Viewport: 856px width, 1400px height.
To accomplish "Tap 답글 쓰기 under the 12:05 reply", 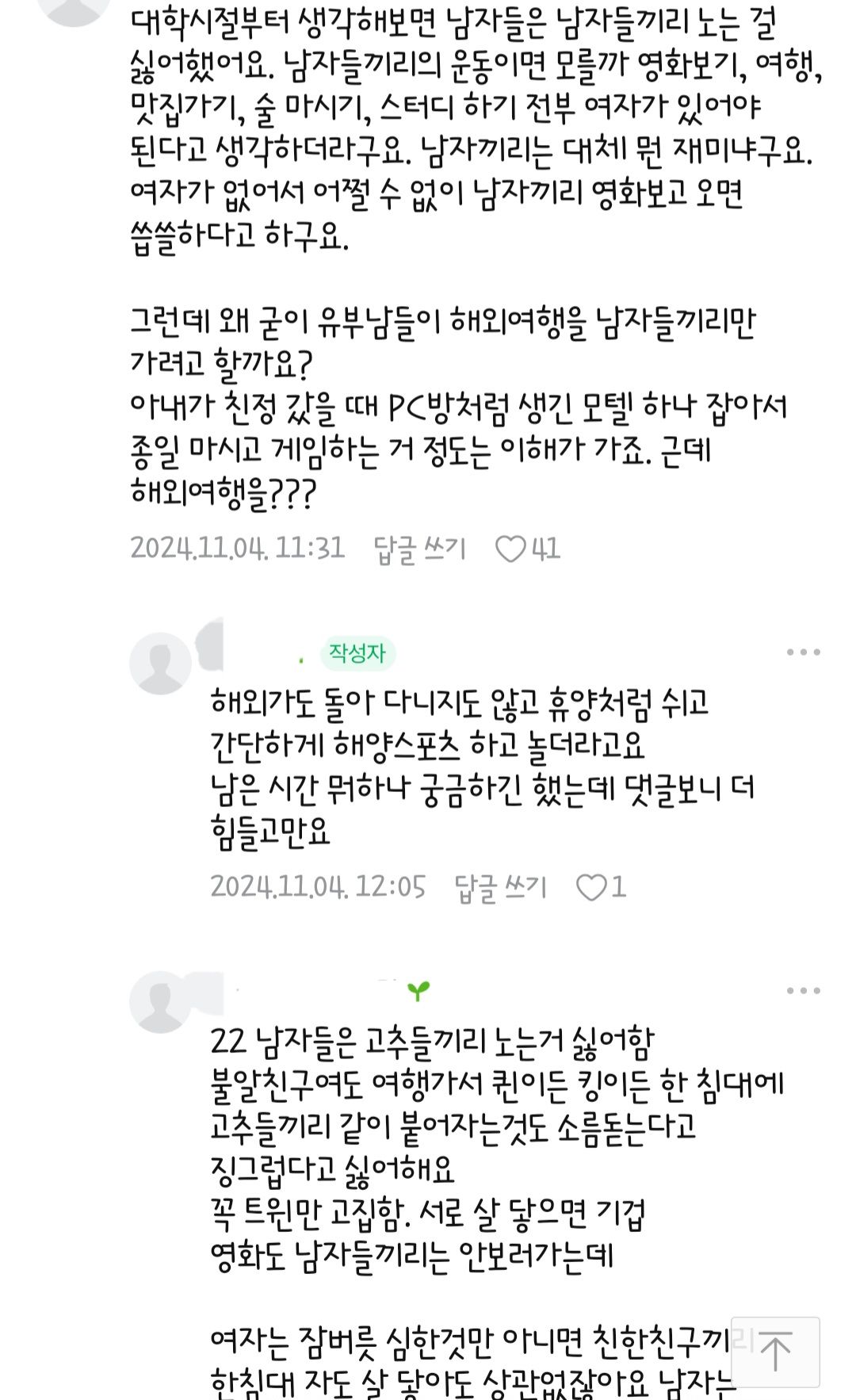I will pyautogui.click(x=500, y=887).
